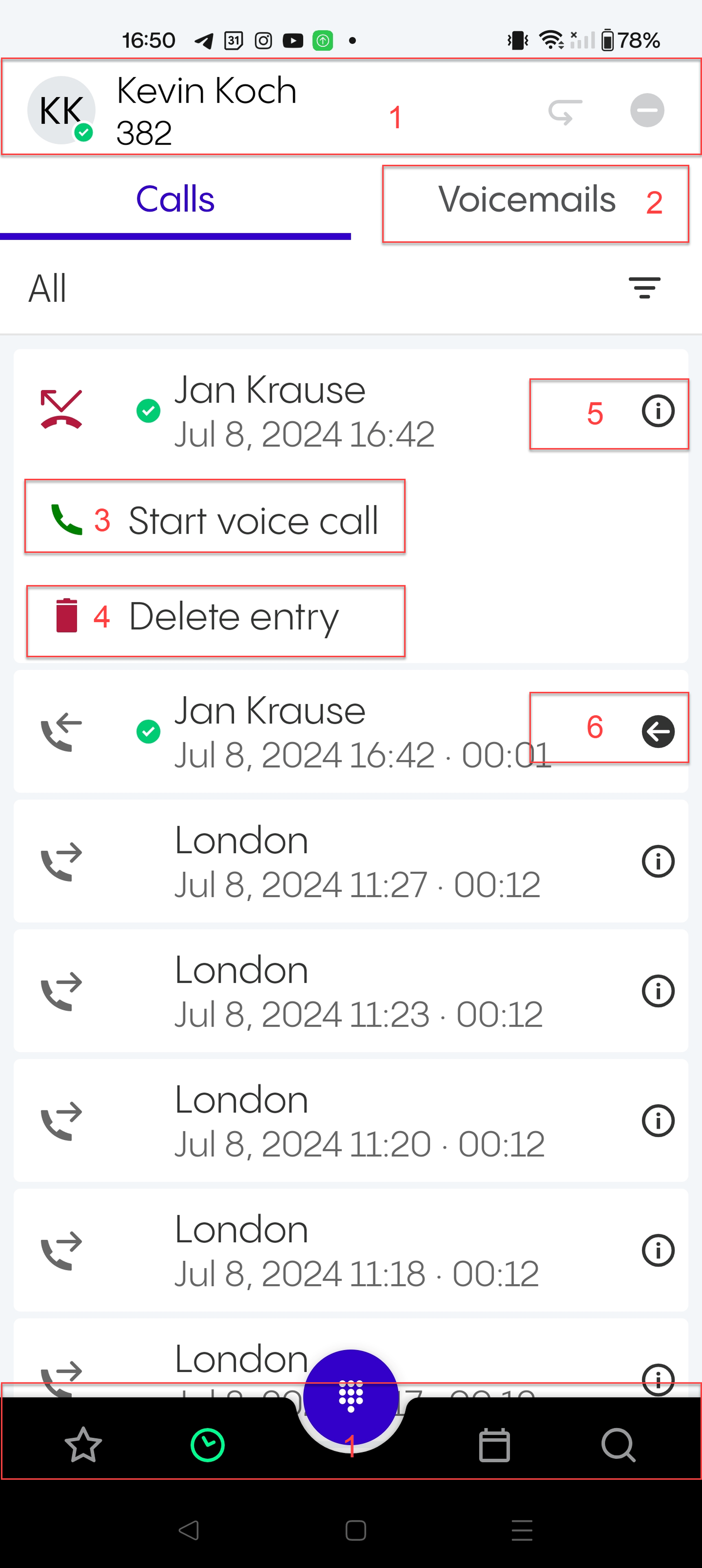
Task: Open info for London call at 11:27
Action: tap(657, 861)
